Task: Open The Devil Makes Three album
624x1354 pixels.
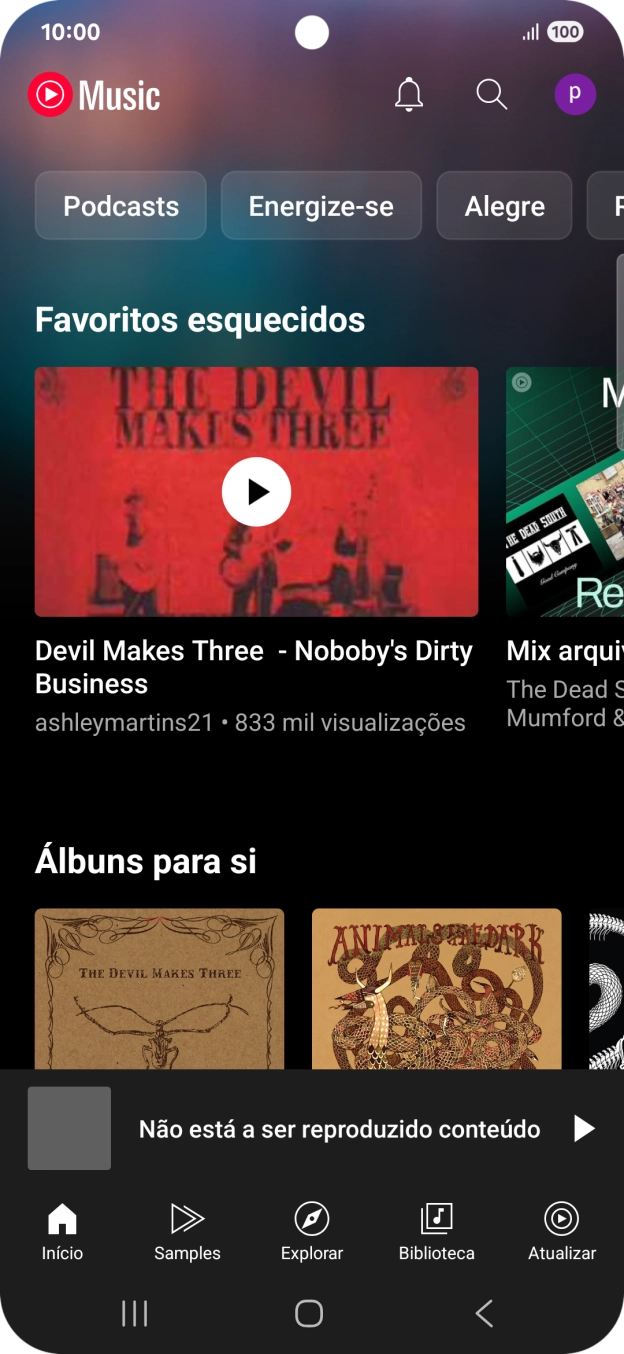Action: tap(159, 988)
